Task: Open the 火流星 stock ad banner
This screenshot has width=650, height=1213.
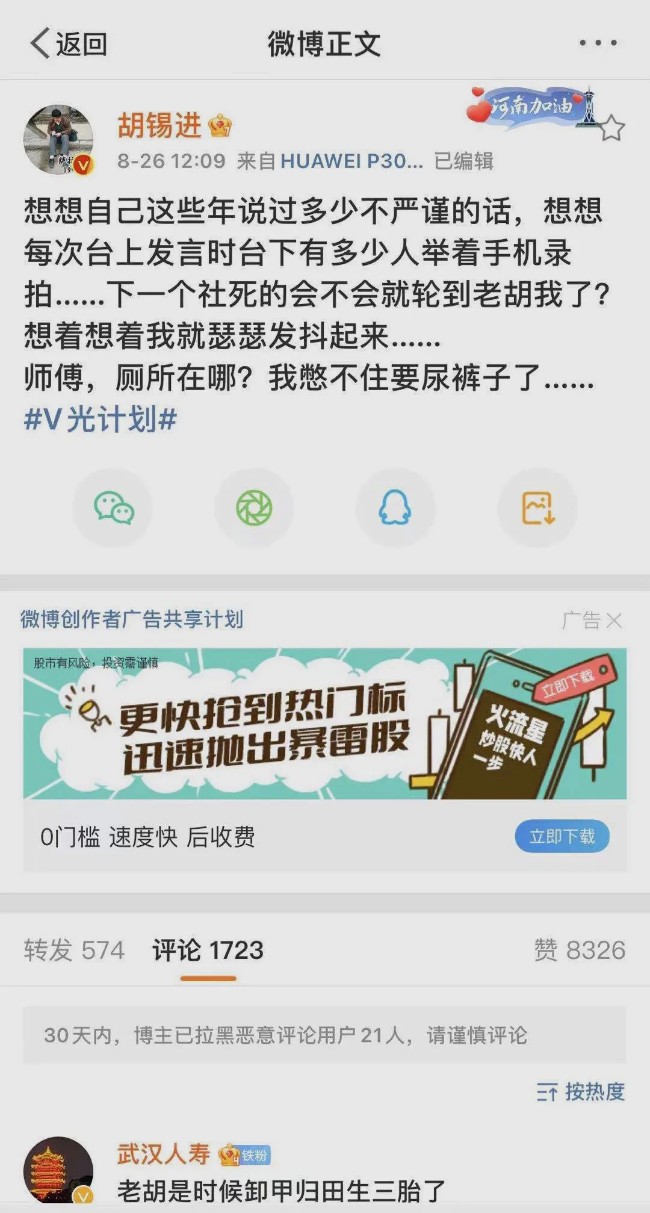Action: pyautogui.click(x=325, y=723)
